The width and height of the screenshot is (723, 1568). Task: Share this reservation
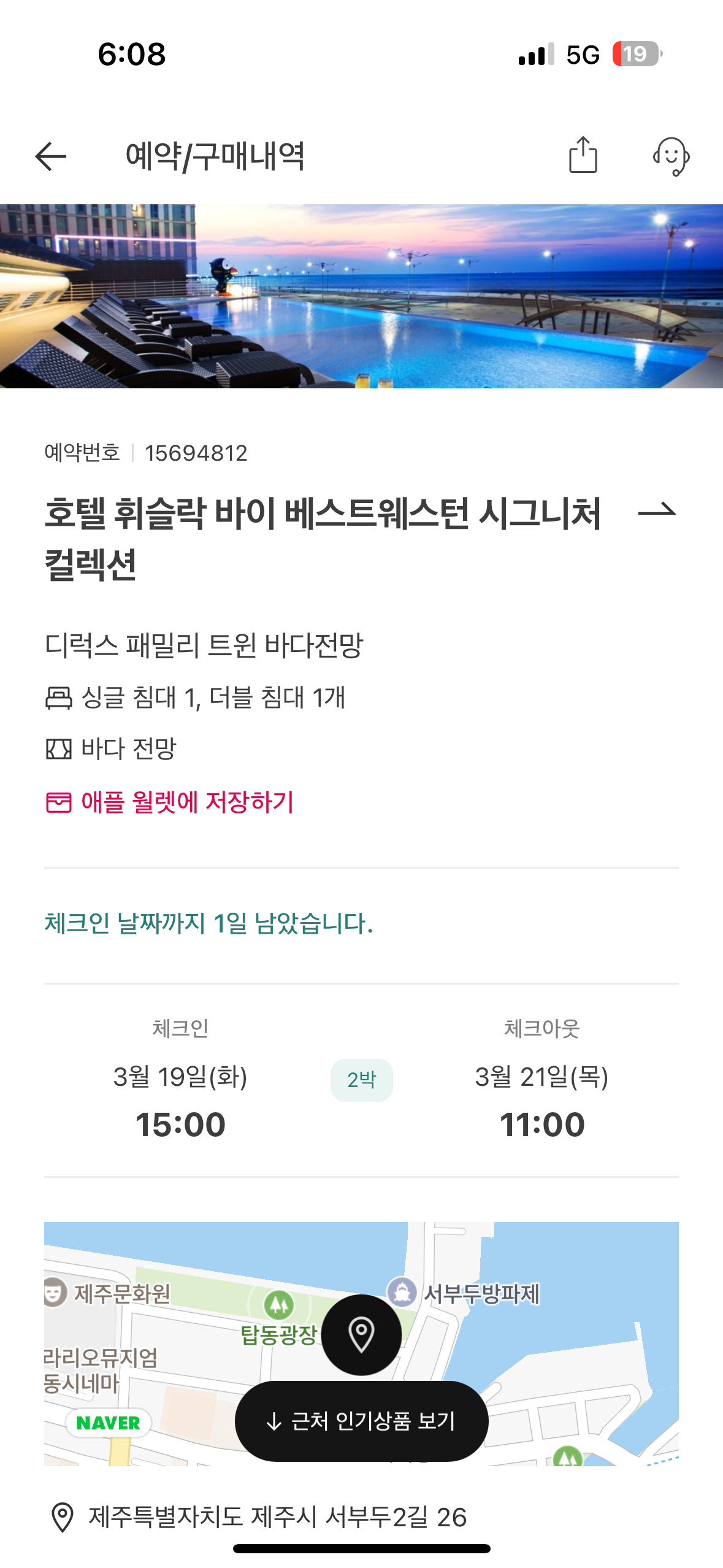583,155
